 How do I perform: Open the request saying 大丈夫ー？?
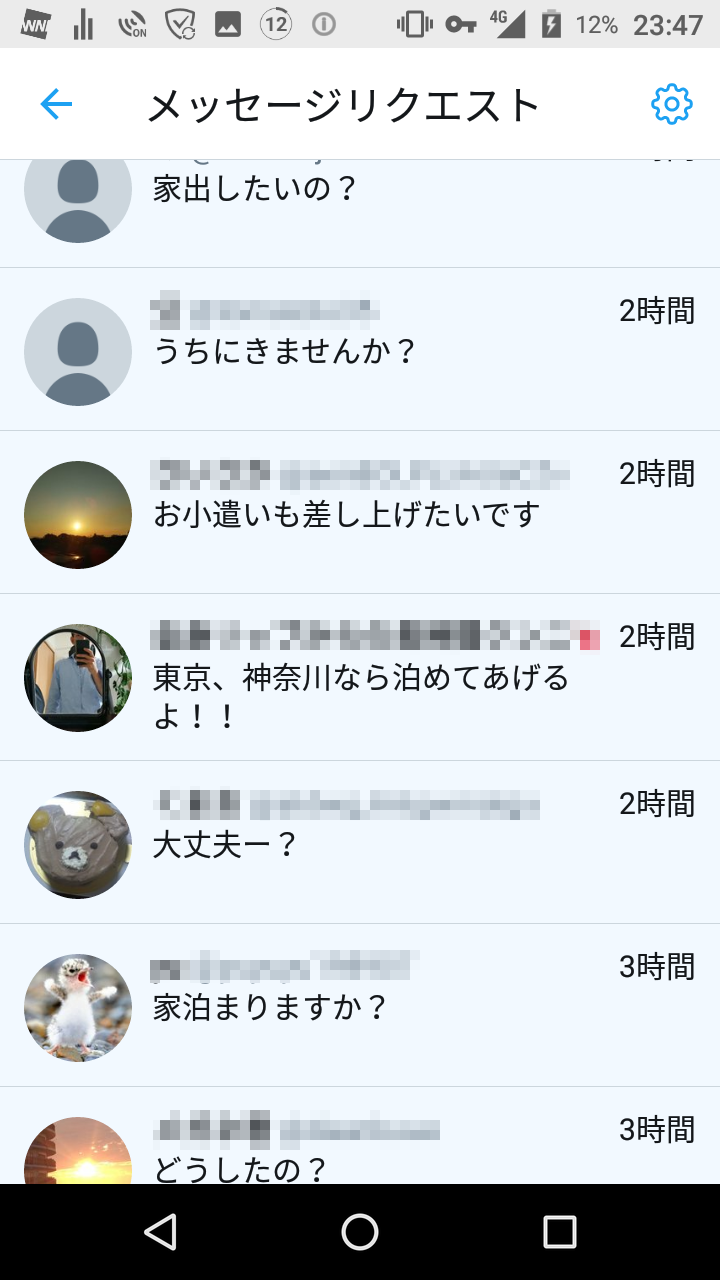pyautogui.click(x=360, y=843)
